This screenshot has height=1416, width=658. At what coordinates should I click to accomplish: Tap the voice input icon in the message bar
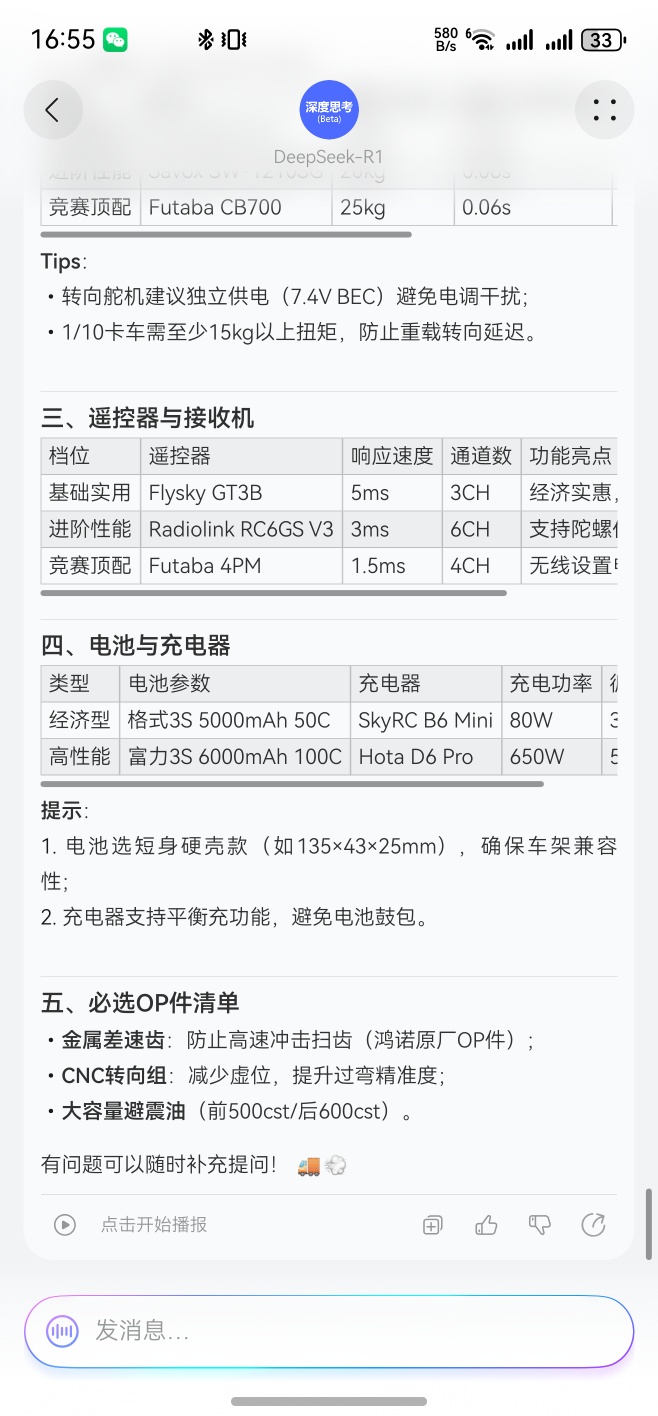coord(63,1331)
